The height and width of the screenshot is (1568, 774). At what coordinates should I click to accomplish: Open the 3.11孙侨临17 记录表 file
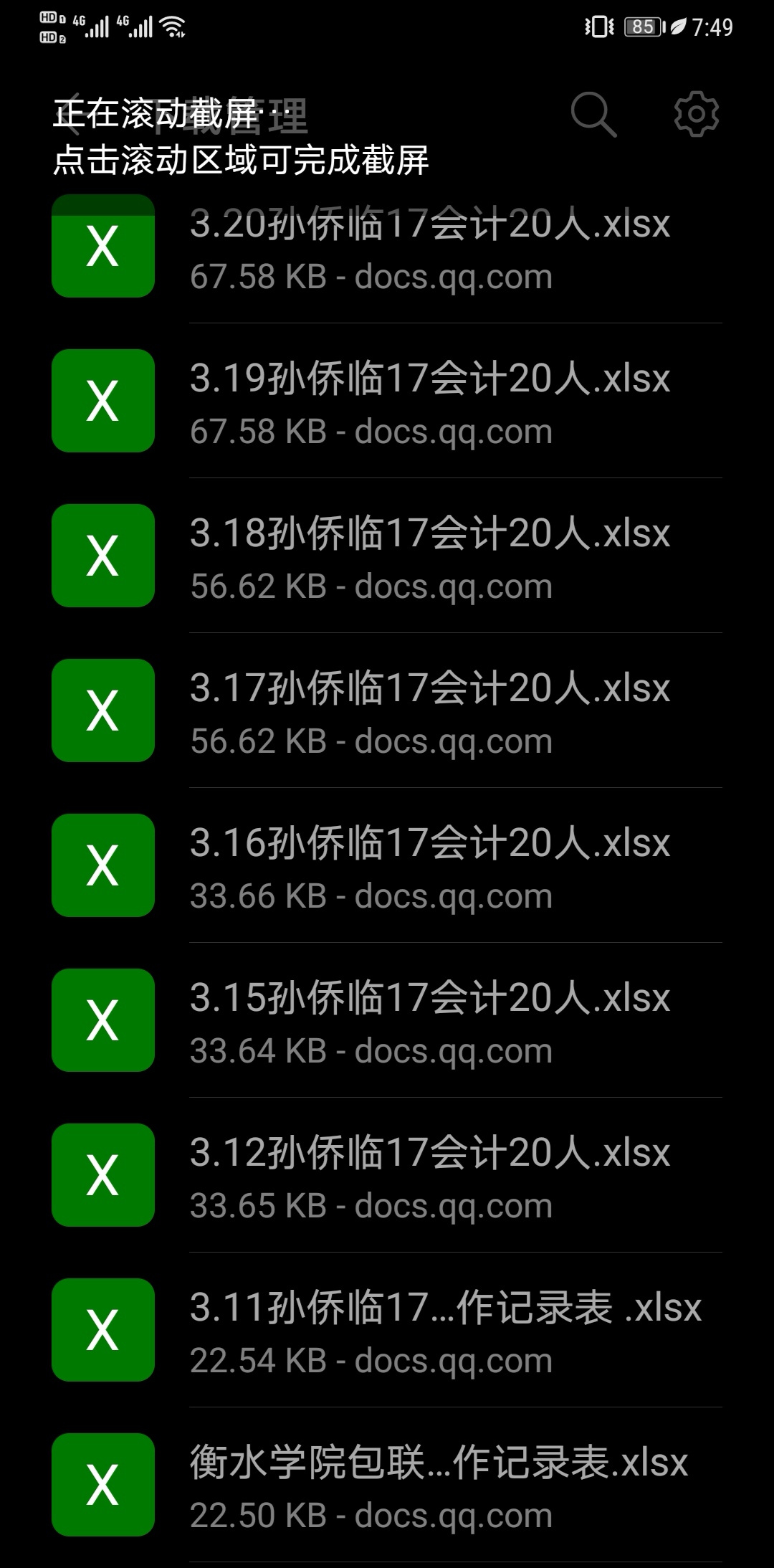click(x=387, y=1330)
